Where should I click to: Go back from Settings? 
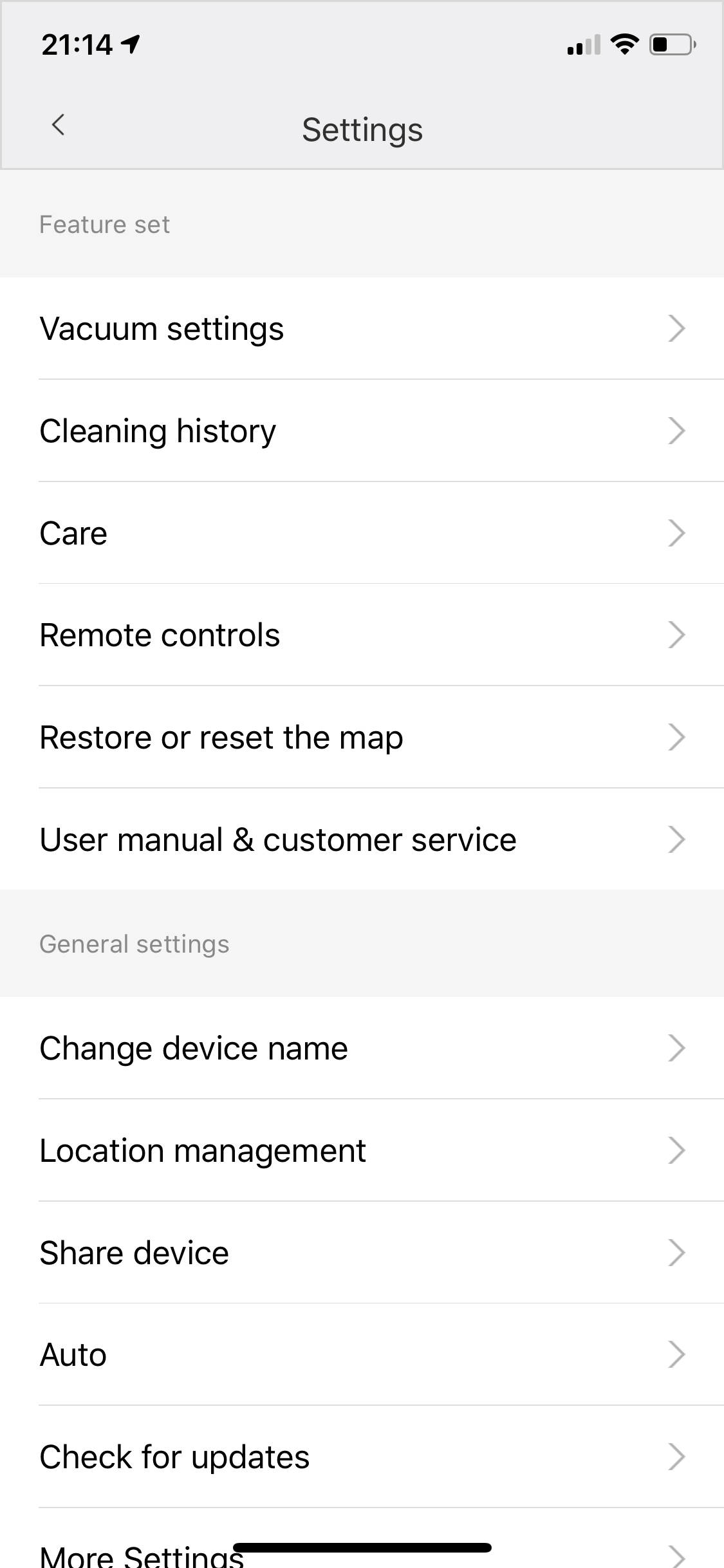59,125
